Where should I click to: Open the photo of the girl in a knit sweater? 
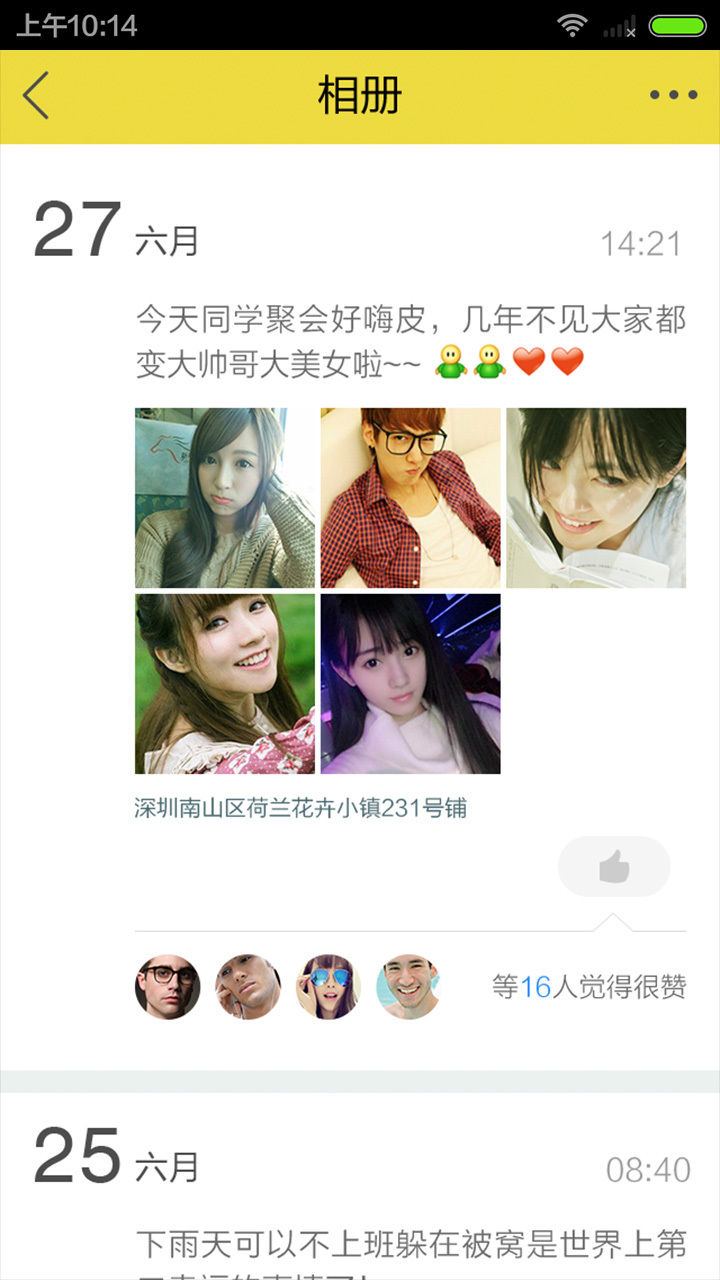pos(225,498)
